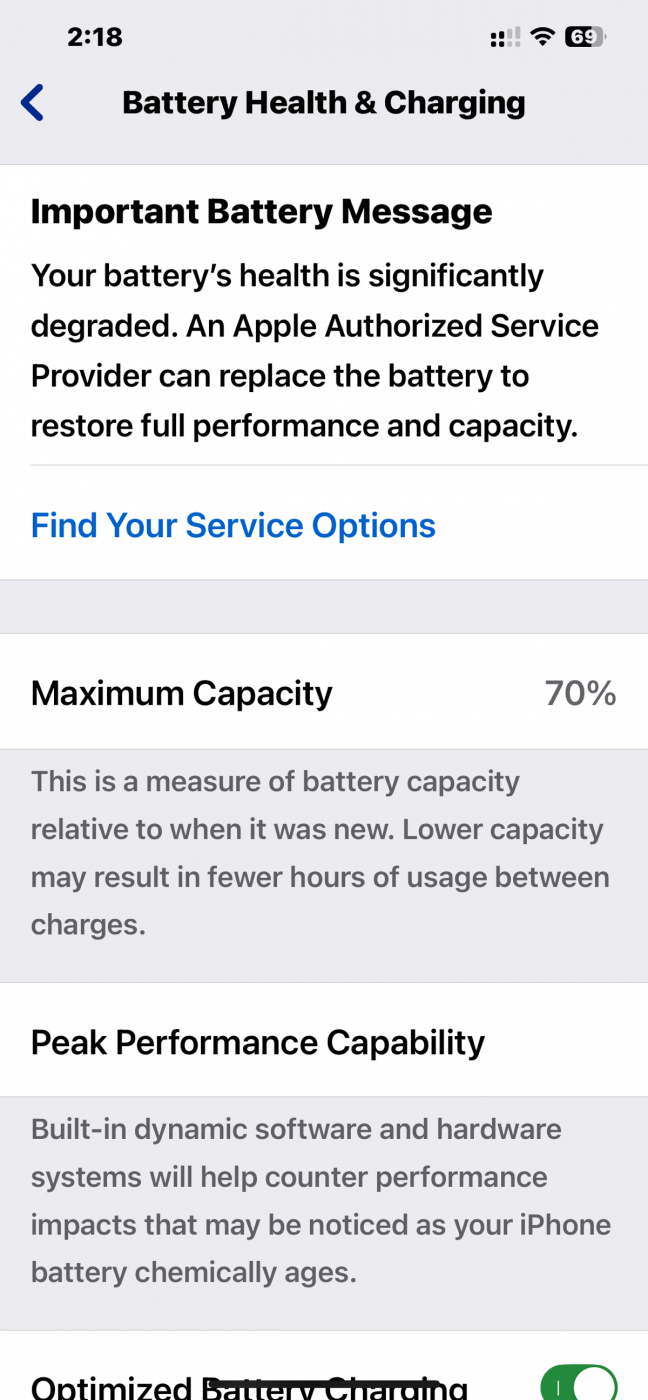
Task: Open the Find Your Service Options link
Action: coord(233,525)
